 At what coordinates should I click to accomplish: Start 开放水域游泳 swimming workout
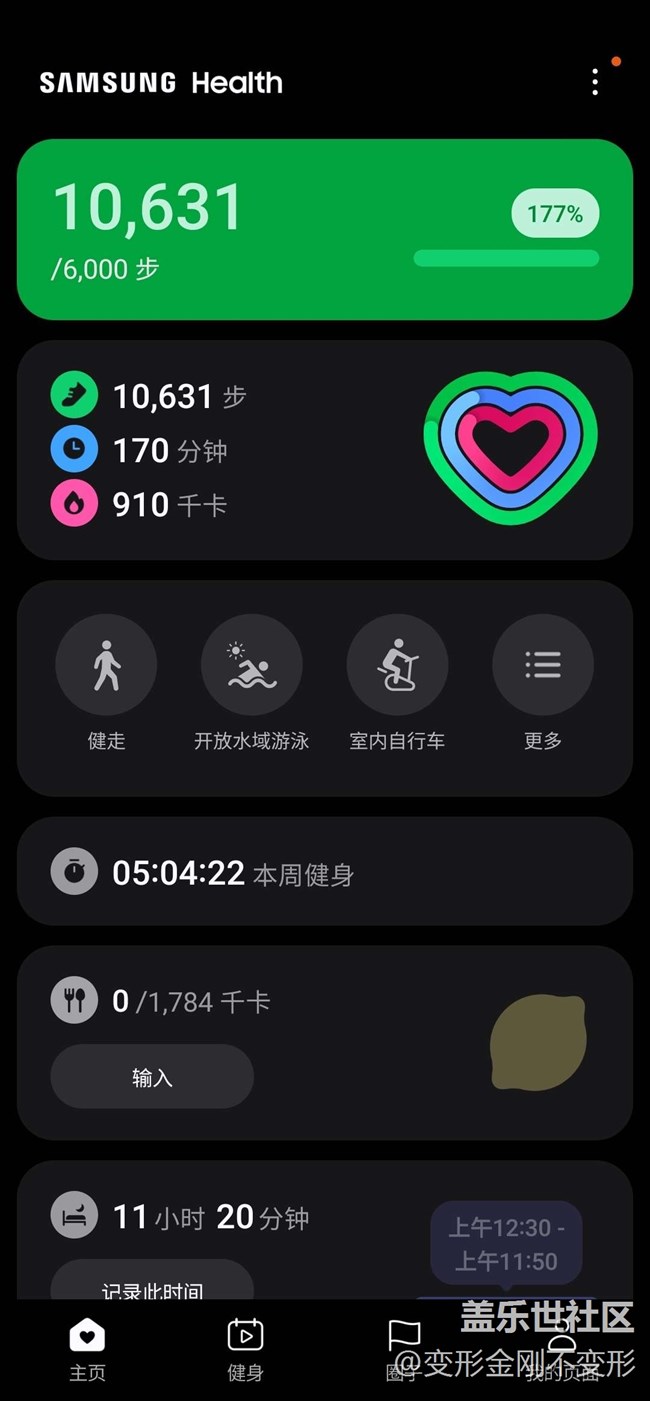click(251, 666)
